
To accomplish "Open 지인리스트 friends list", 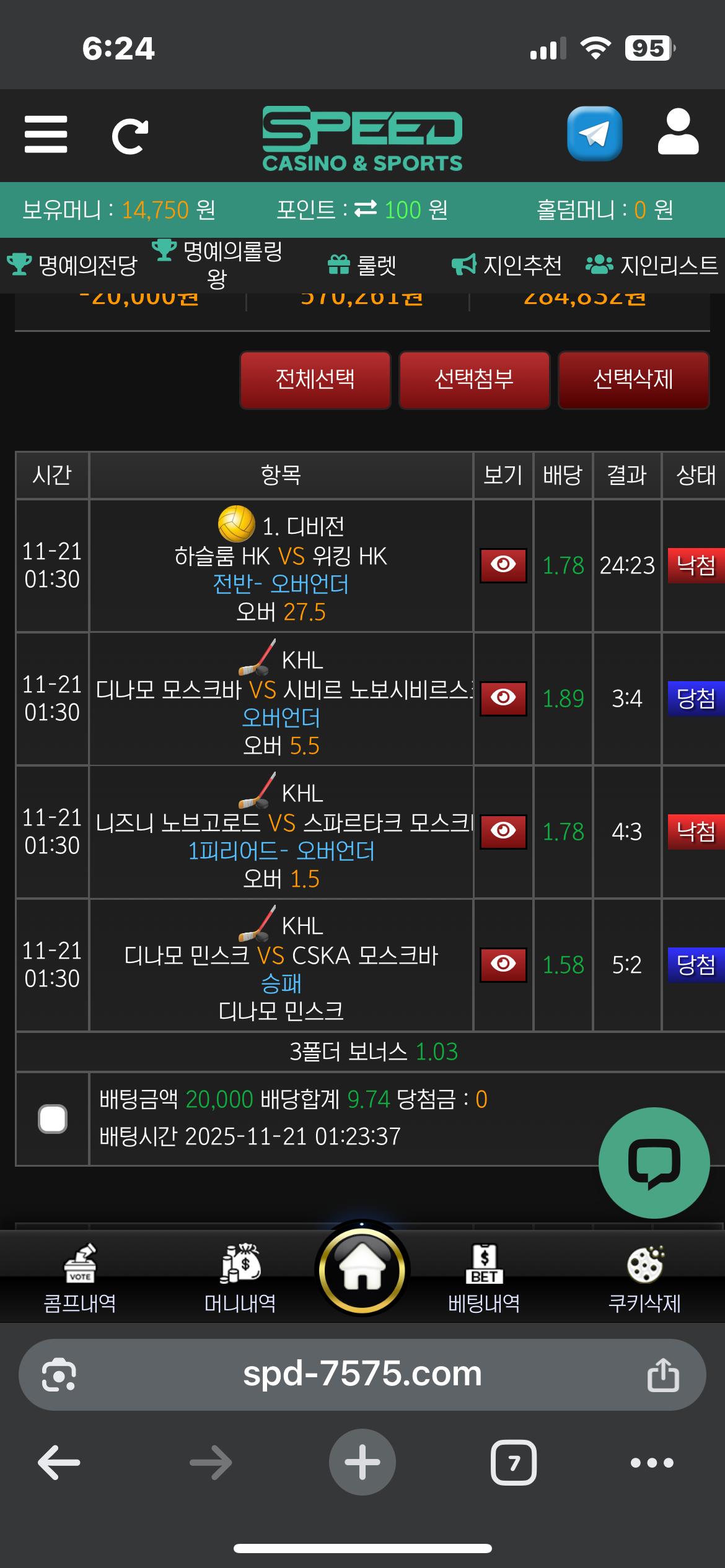I will pyautogui.click(x=652, y=265).
